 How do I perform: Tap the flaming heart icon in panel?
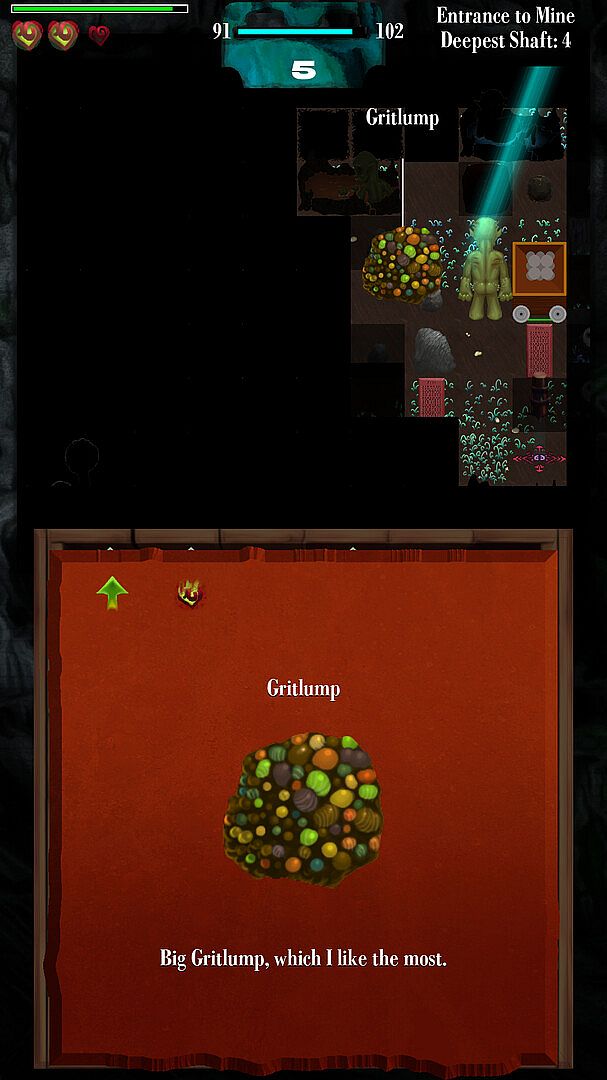click(x=190, y=593)
